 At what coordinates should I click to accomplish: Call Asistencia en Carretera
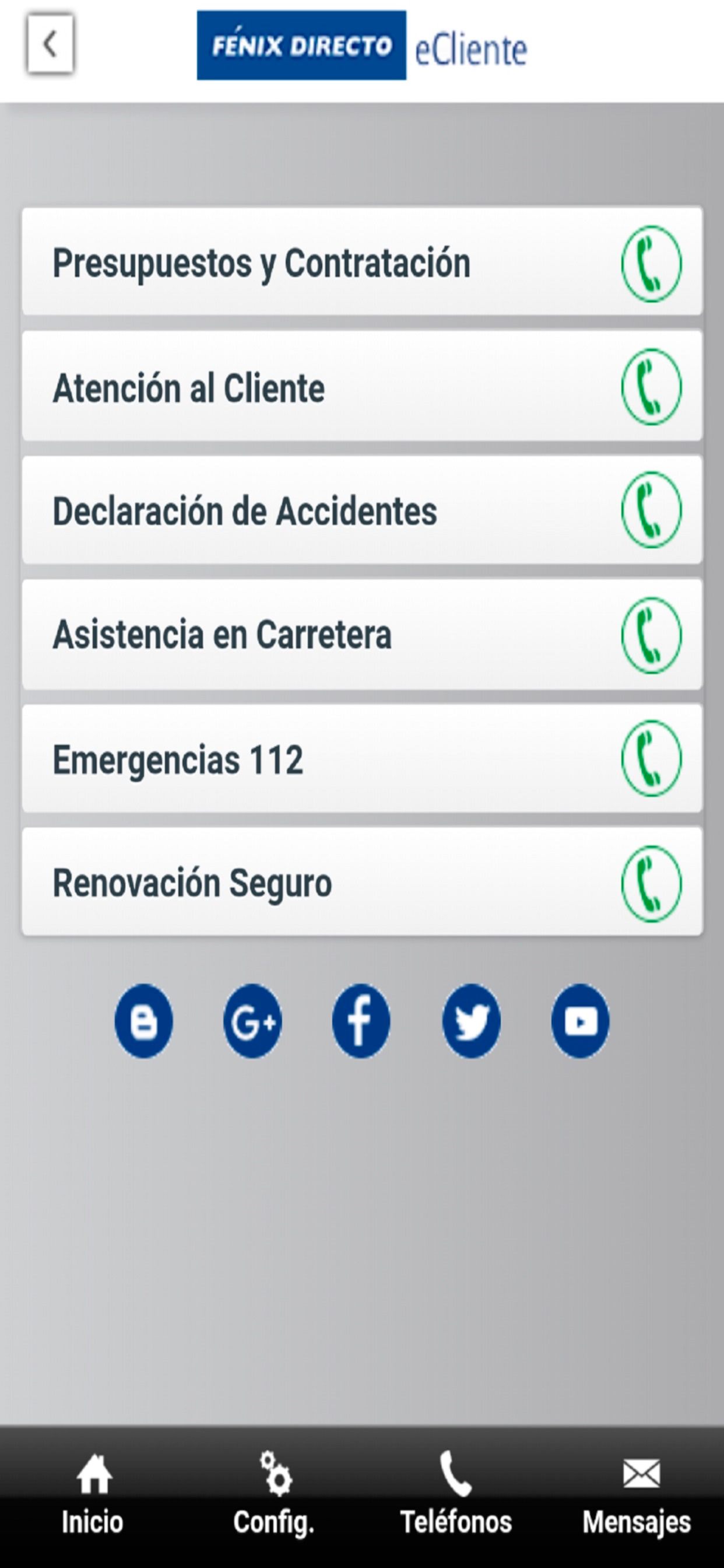coord(651,635)
